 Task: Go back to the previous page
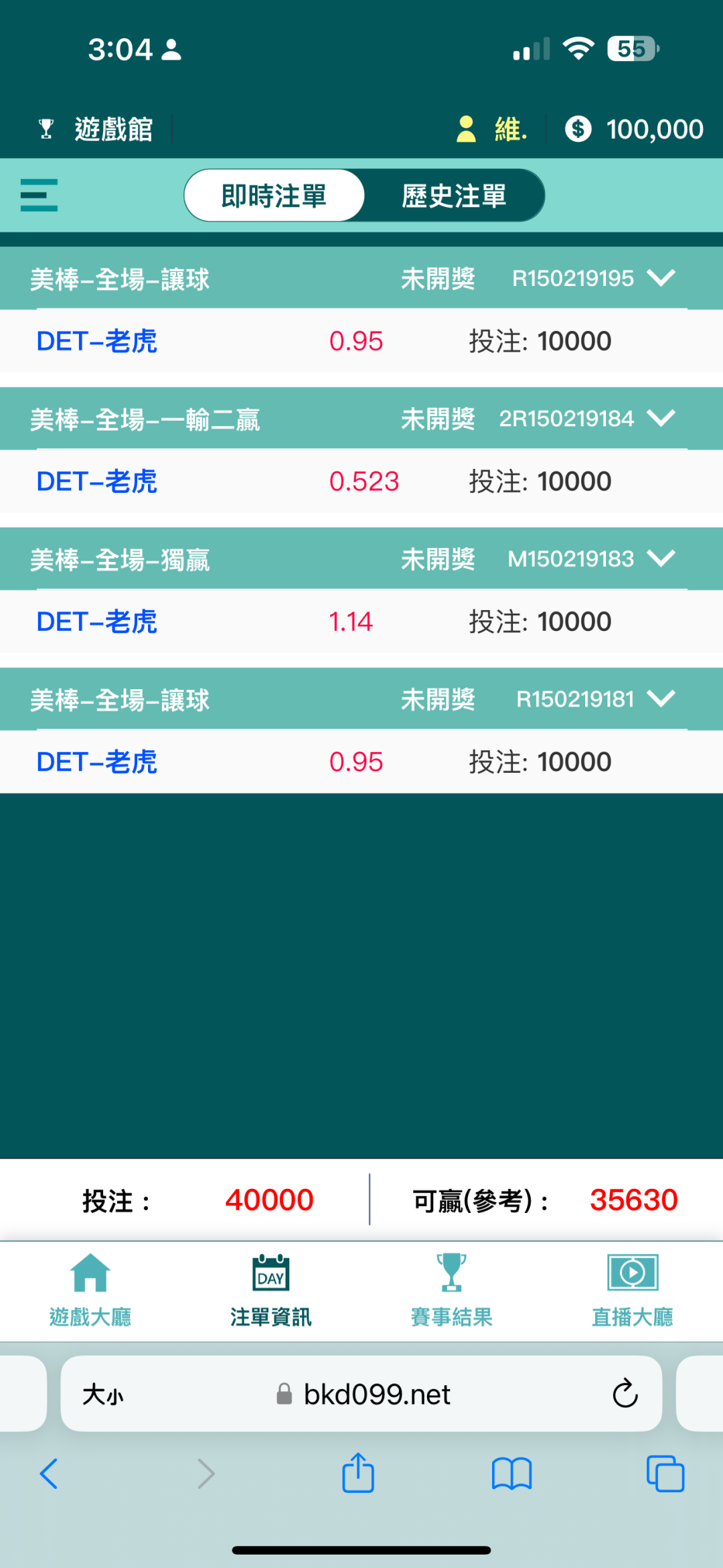pyautogui.click(x=49, y=1474)
